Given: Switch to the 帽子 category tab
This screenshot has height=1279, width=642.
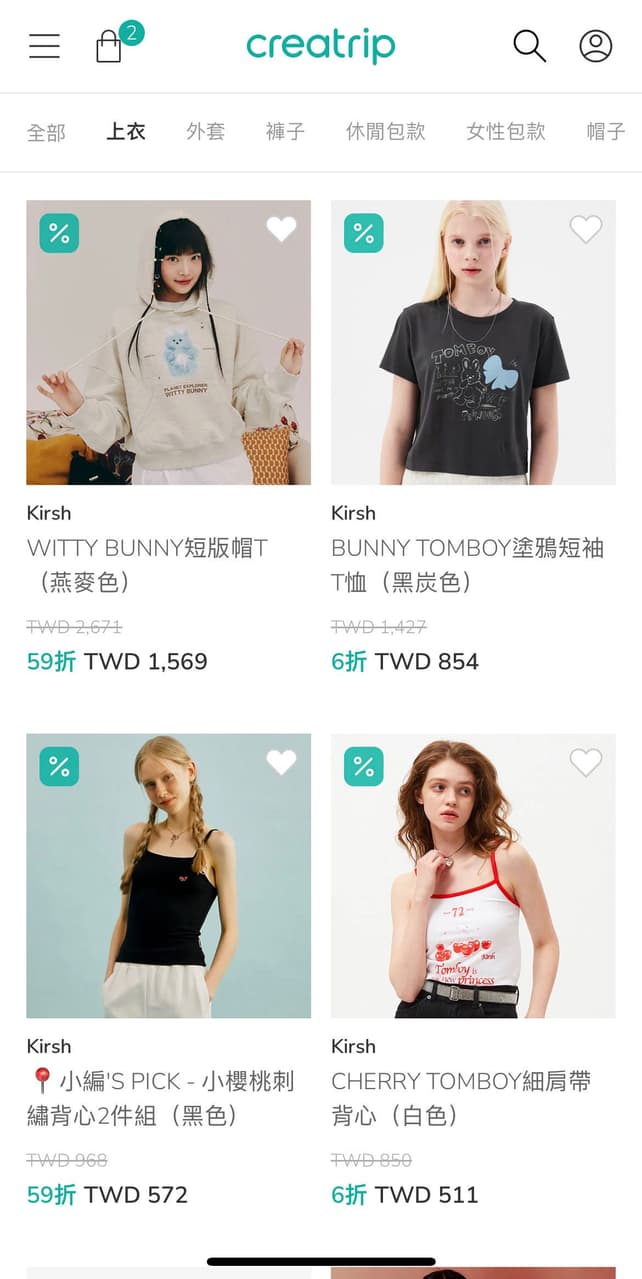Looking at the screenshot, I should tap(605, 132).
